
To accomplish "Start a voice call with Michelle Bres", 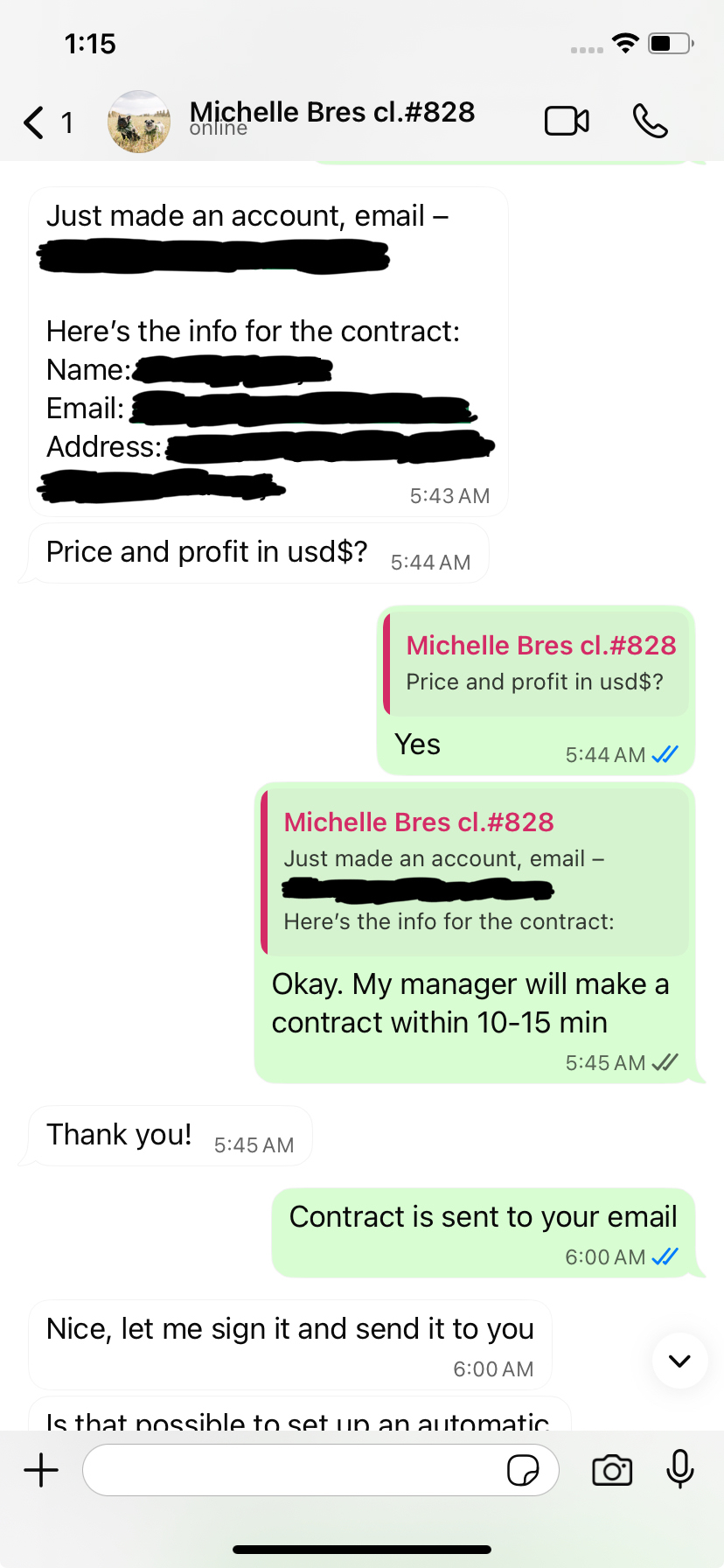I will click(x=650, y=122).
